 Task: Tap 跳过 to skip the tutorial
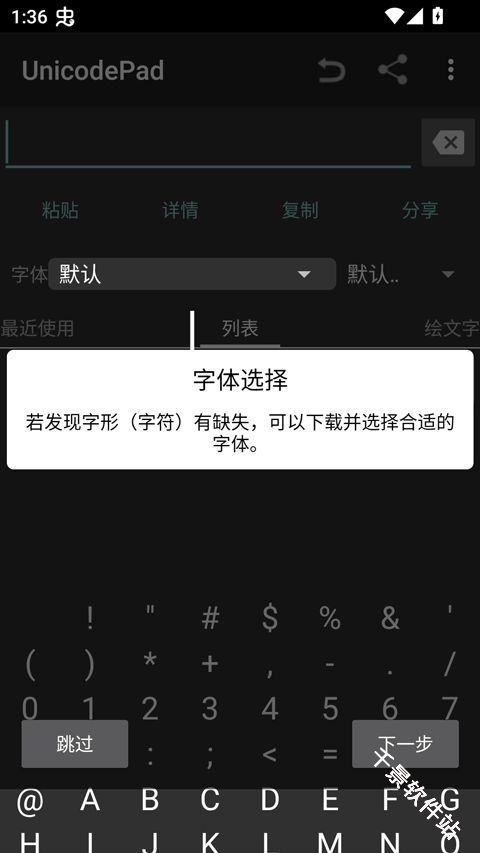point(75,744)
